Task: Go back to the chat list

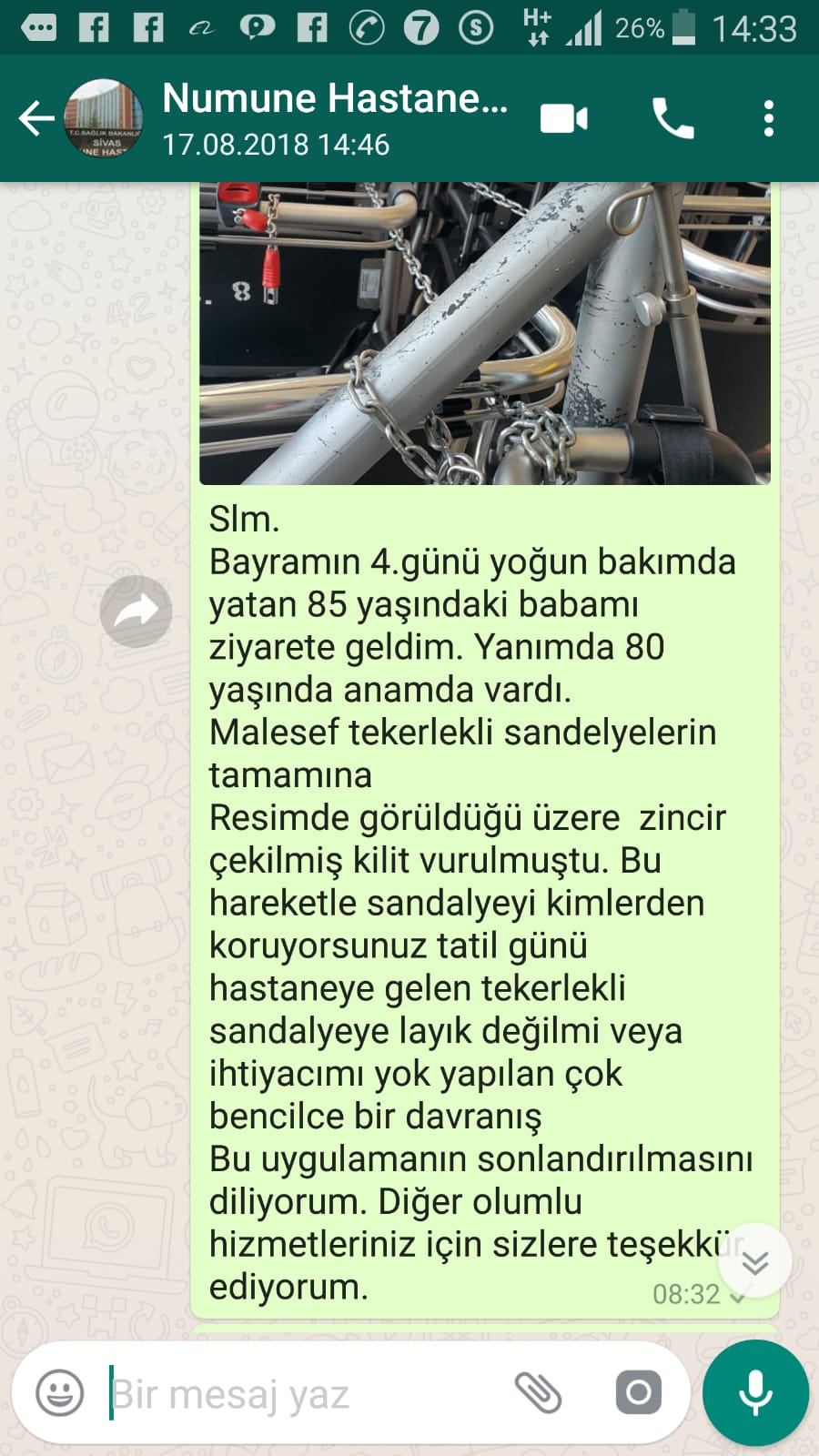Action: [36, 118]
